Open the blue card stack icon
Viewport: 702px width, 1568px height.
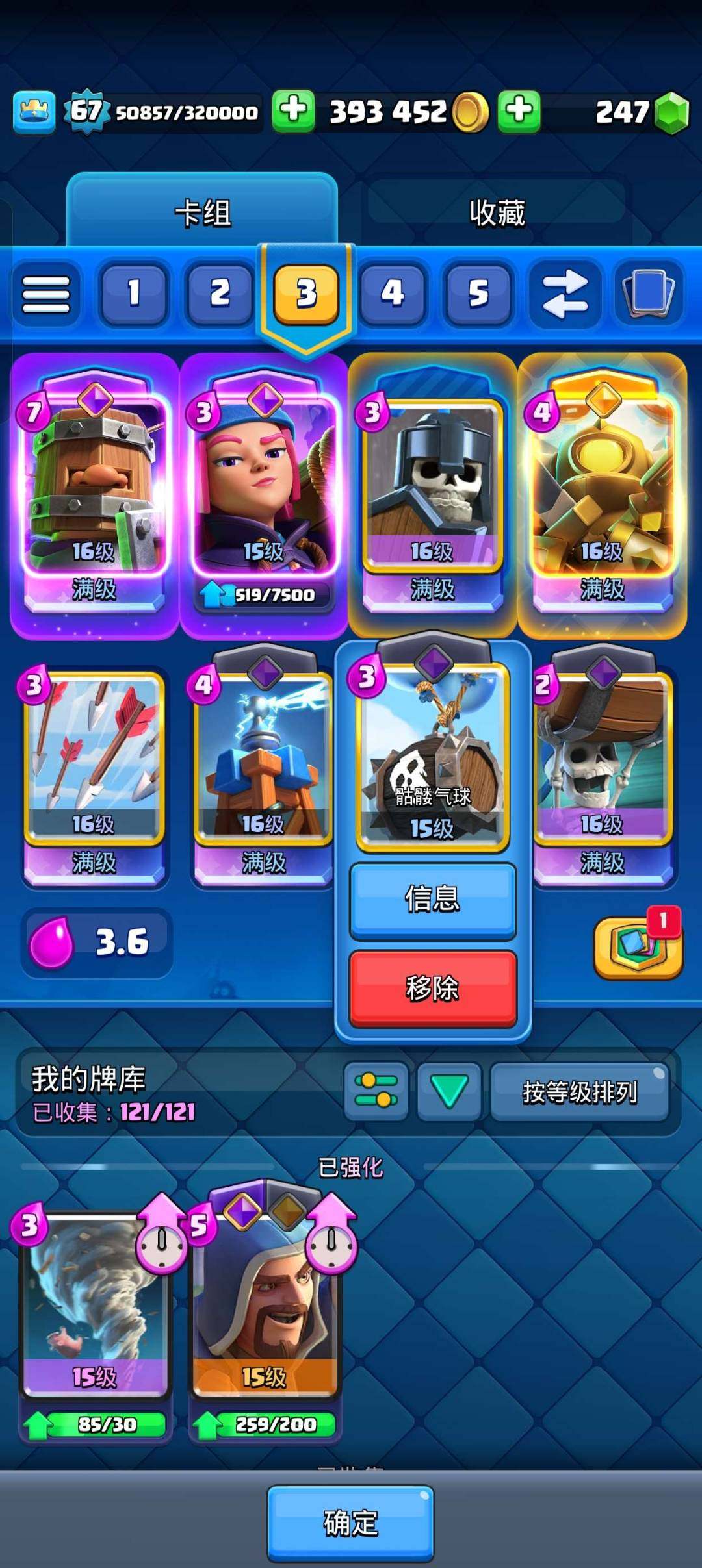click(x=649, y=294)
